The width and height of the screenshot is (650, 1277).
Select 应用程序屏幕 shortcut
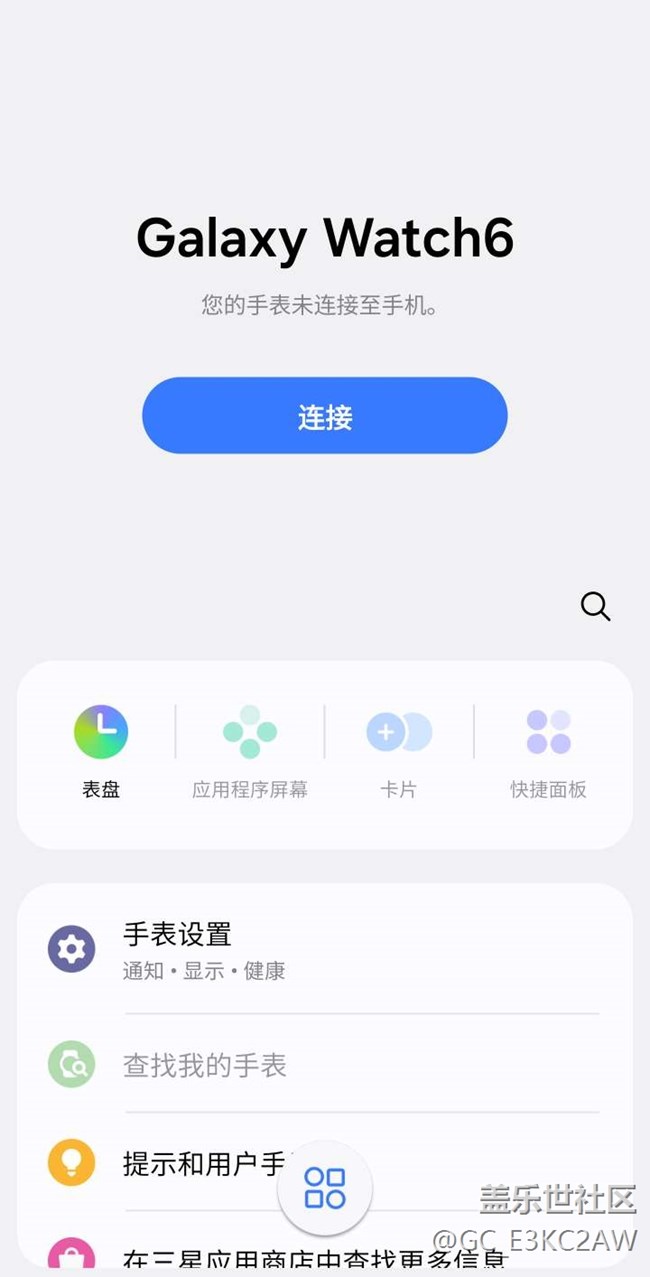(250, 751)
